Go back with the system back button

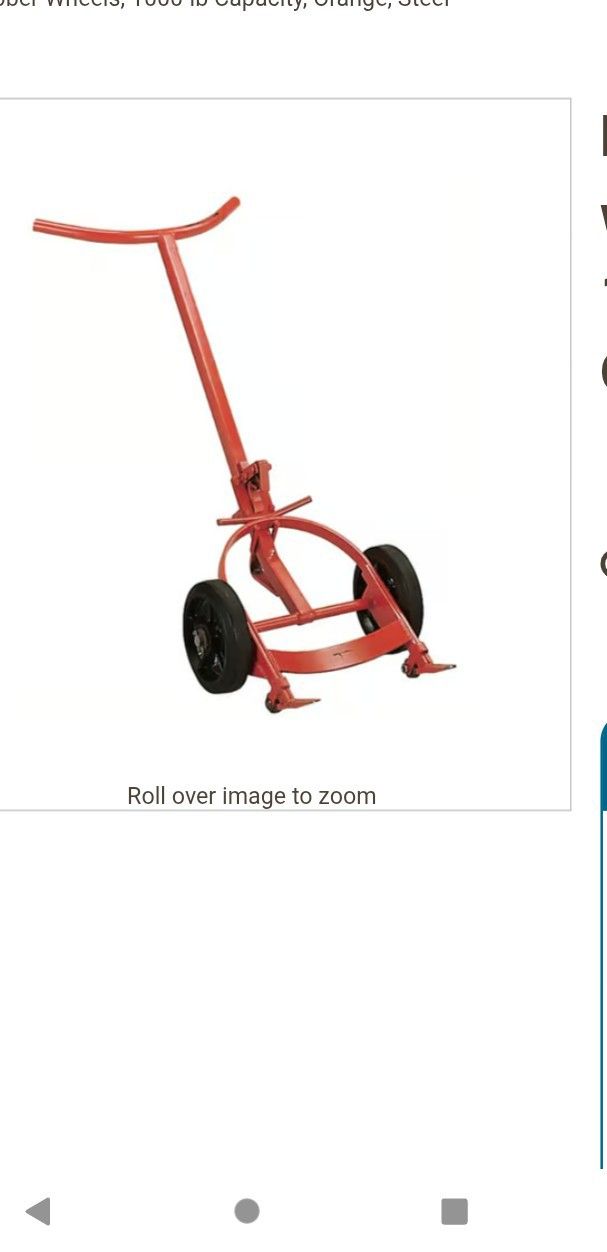coord(38,1211)
